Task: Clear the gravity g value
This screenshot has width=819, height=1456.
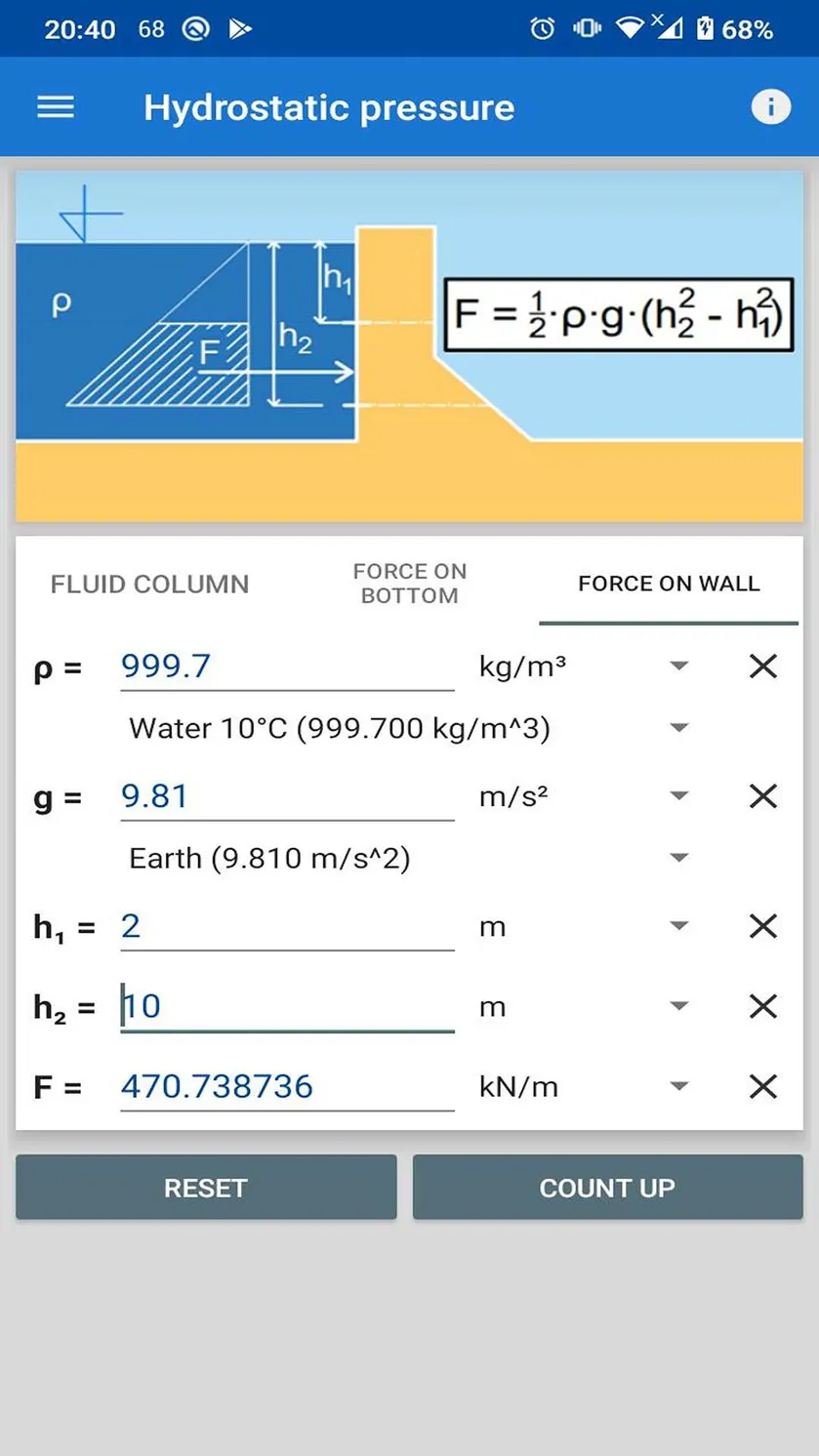Action: click(762, 796)
